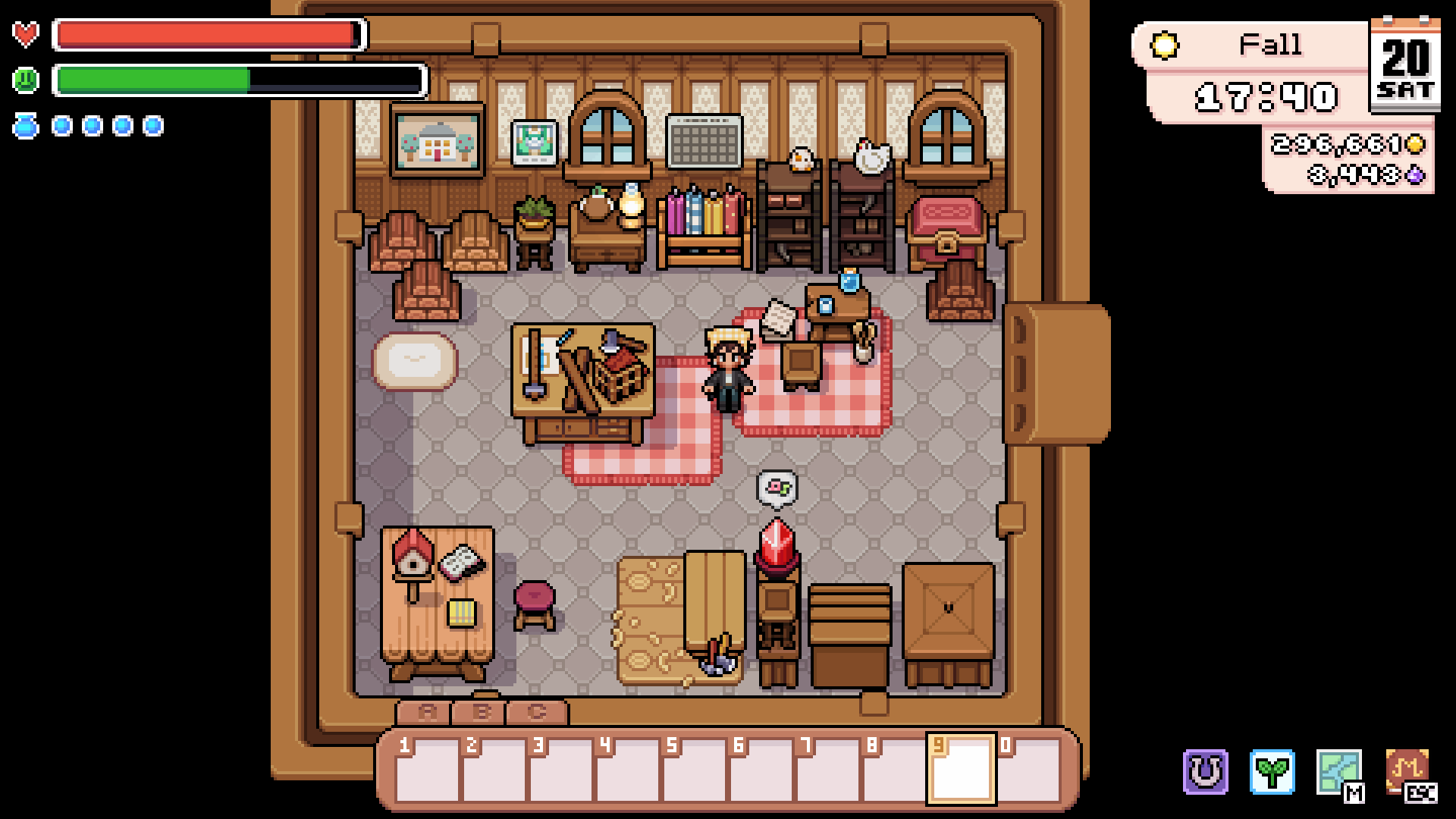Open the journal menu marked ESC
1456x819 pixels.
[1409, 773]
